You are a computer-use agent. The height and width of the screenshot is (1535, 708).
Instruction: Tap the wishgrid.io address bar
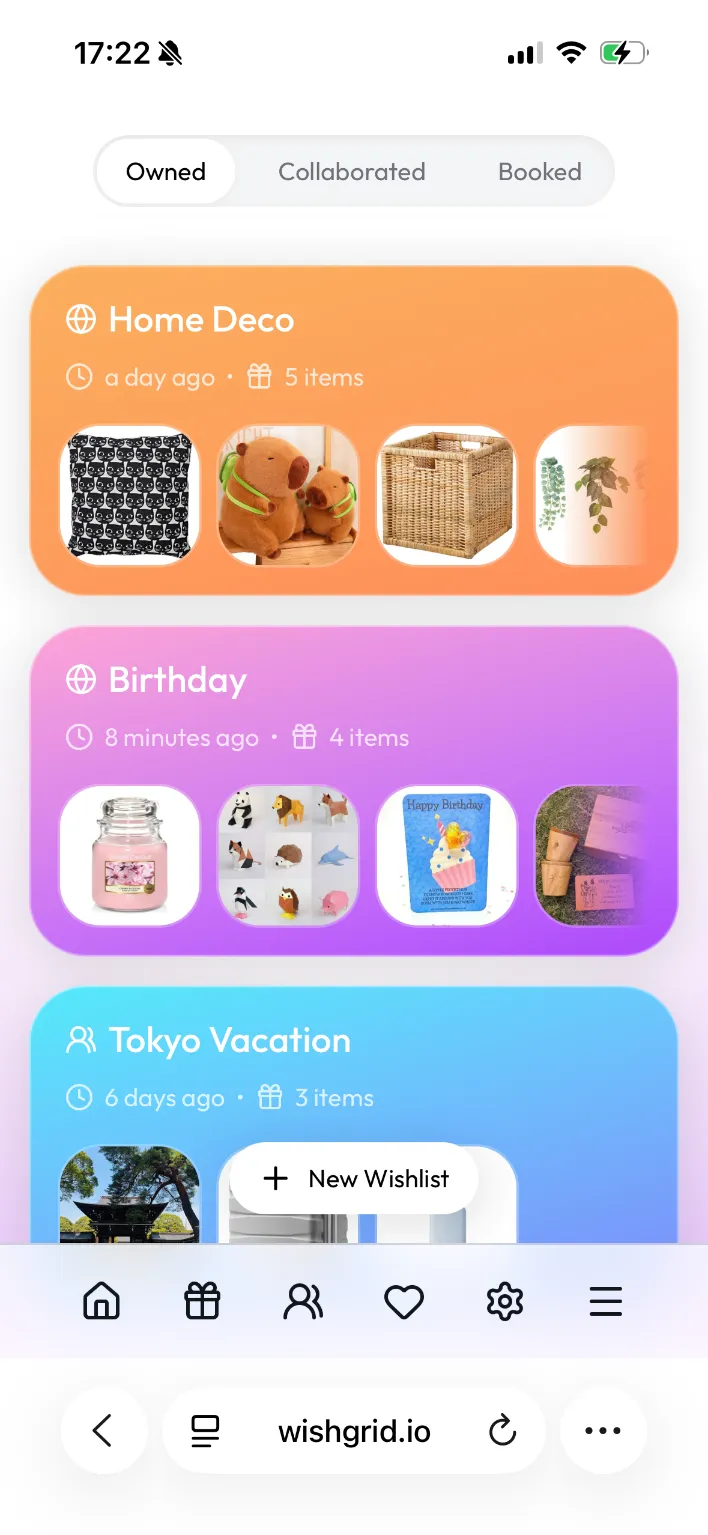354,1431
